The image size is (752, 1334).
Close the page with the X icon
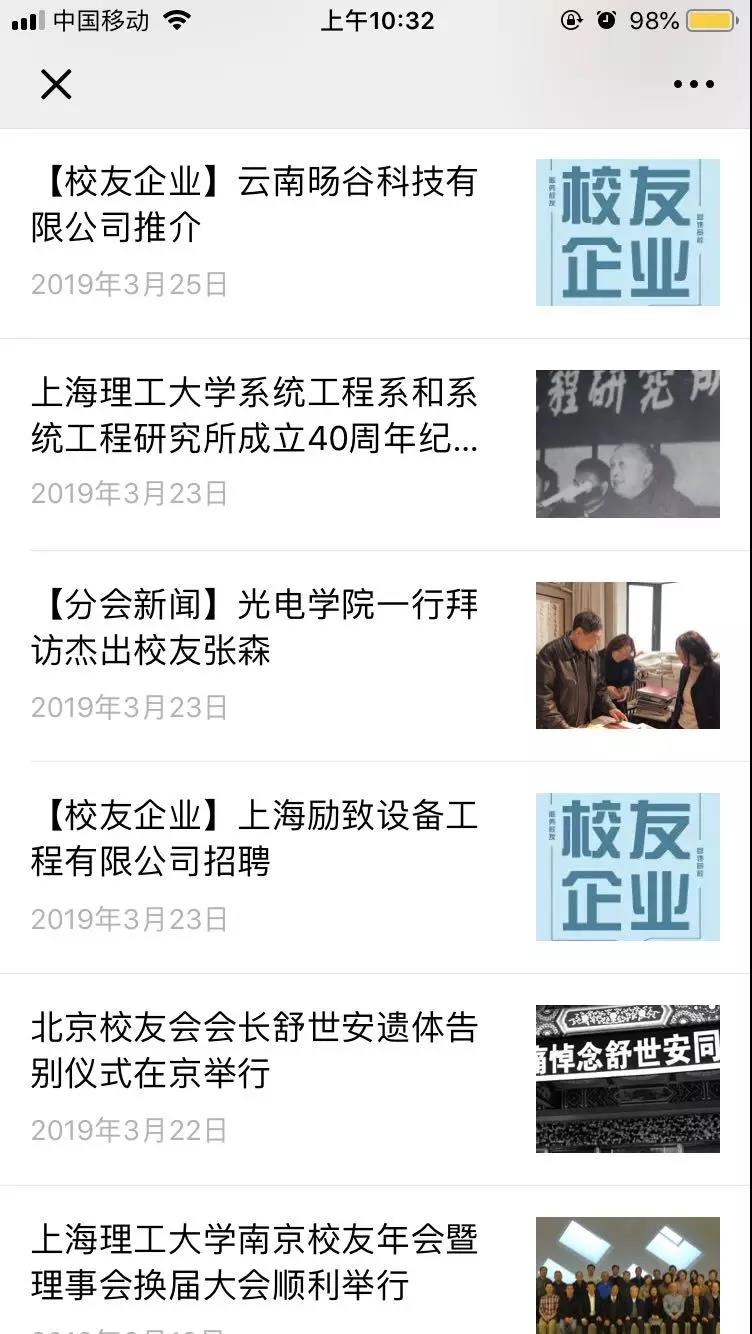56,84
